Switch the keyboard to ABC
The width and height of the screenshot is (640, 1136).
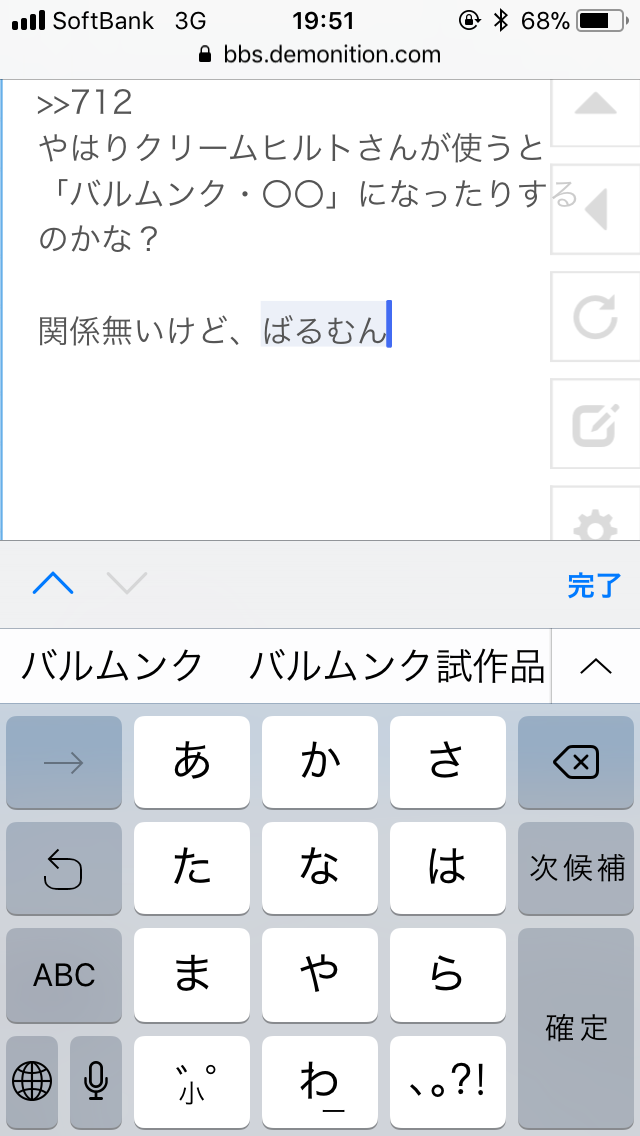click(64, 975)
